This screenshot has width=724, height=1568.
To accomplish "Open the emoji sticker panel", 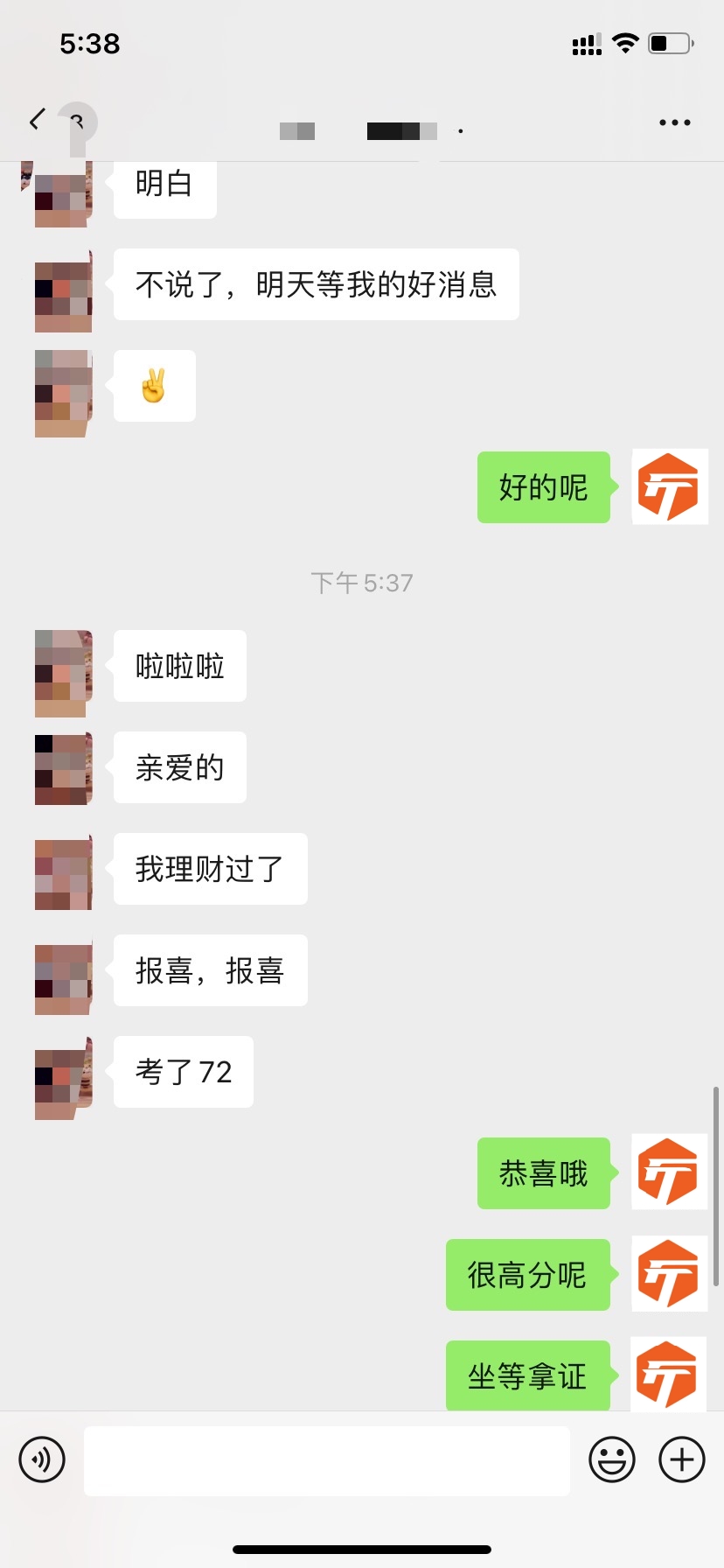I will (x=611, y=1459).
